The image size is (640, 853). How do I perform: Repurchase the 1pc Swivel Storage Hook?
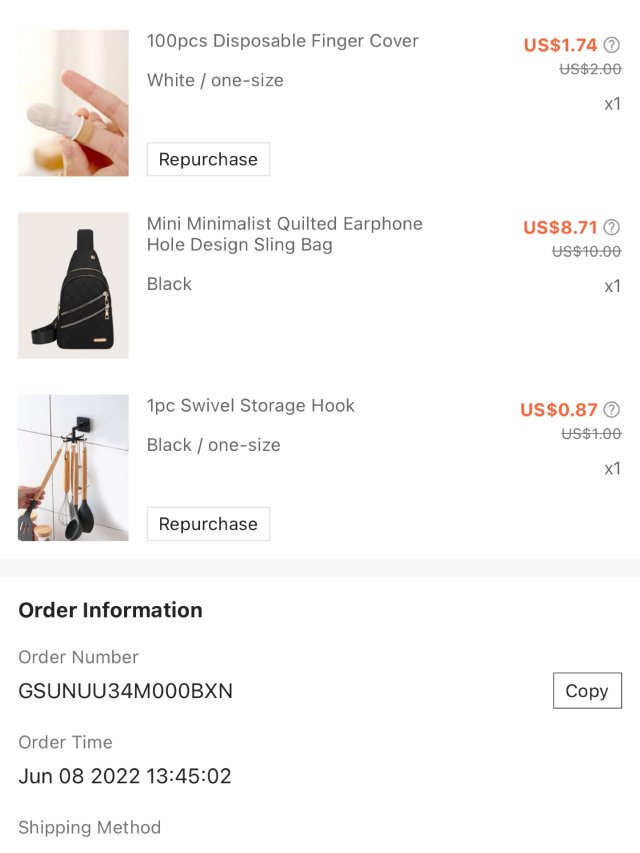click(x=208, y=524)
